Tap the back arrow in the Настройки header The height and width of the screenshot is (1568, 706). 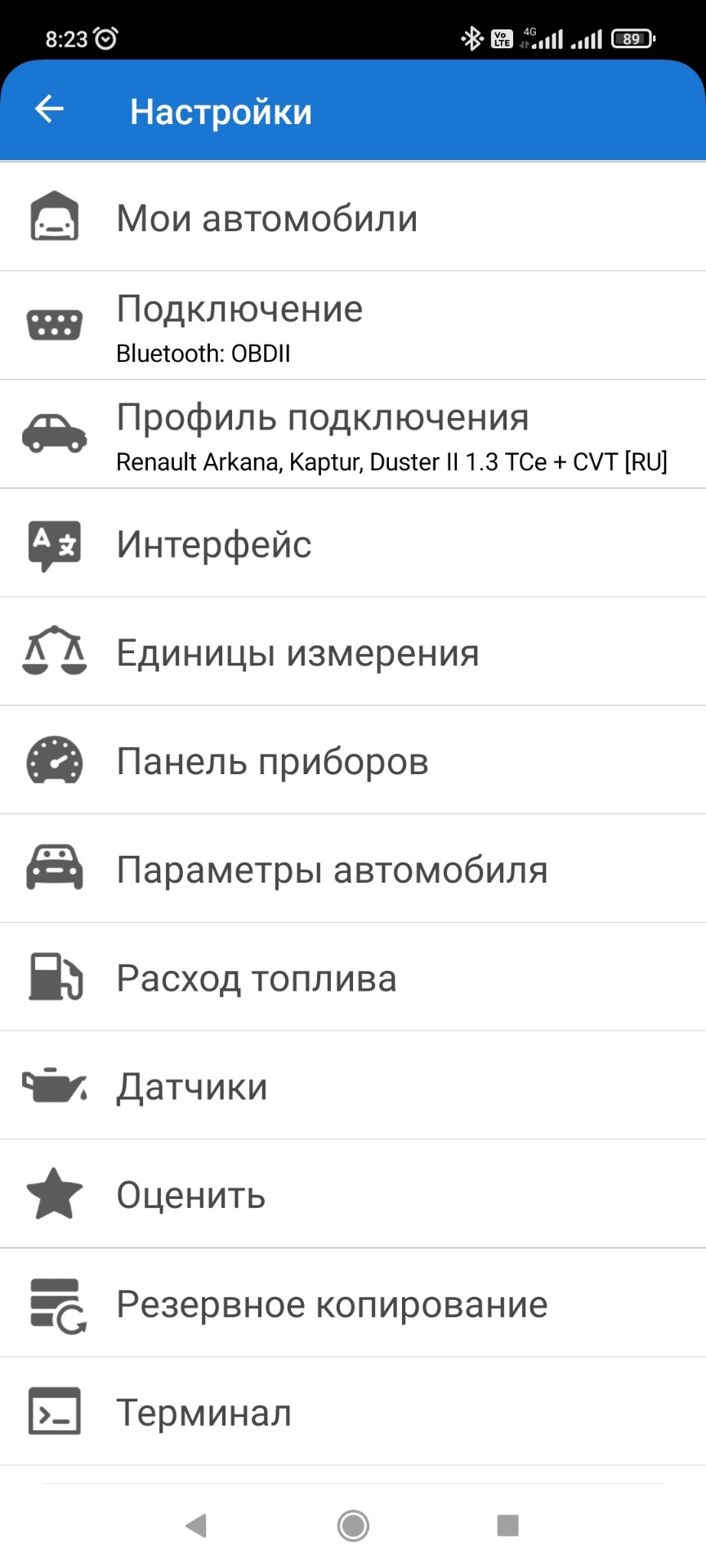tap(48, 110)
